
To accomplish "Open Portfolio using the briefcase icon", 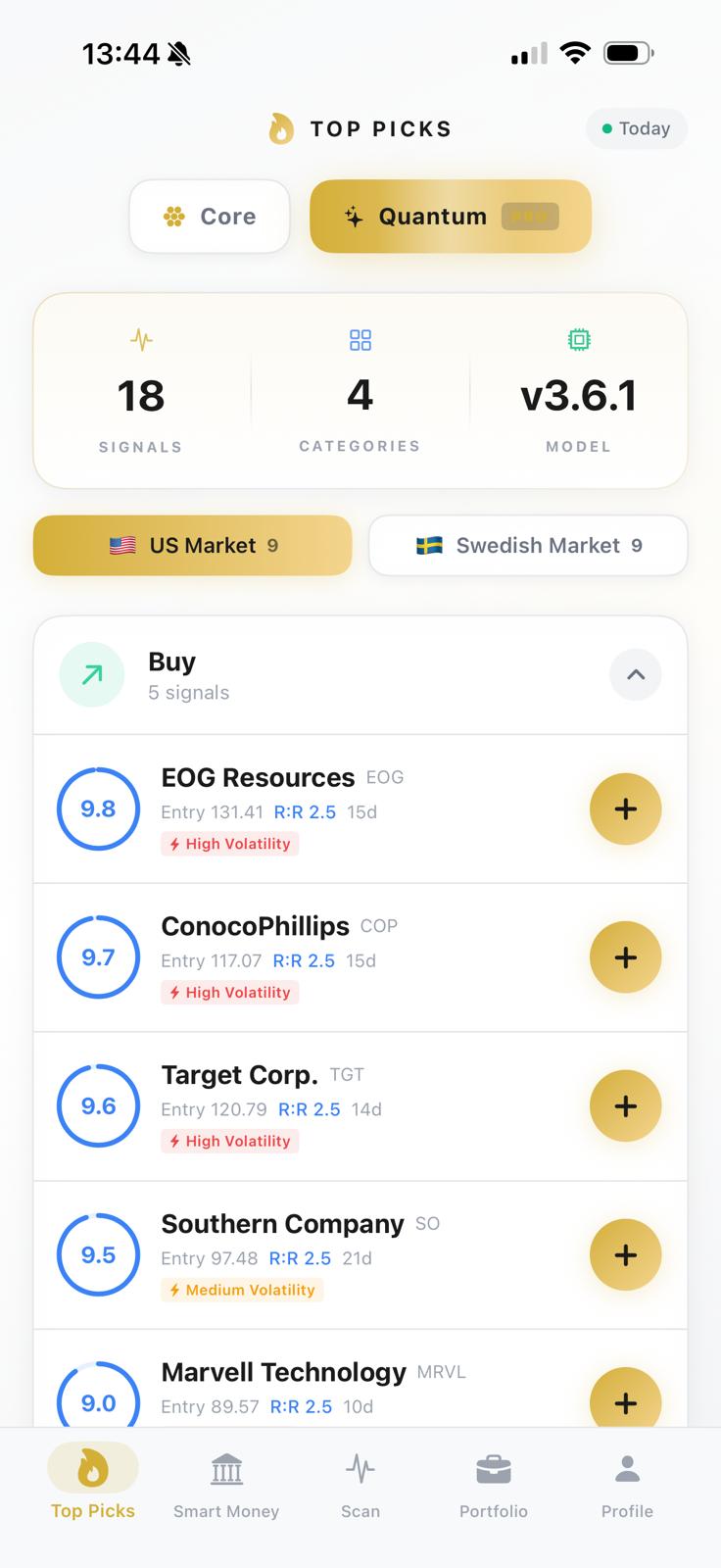I will point(494,1470).
